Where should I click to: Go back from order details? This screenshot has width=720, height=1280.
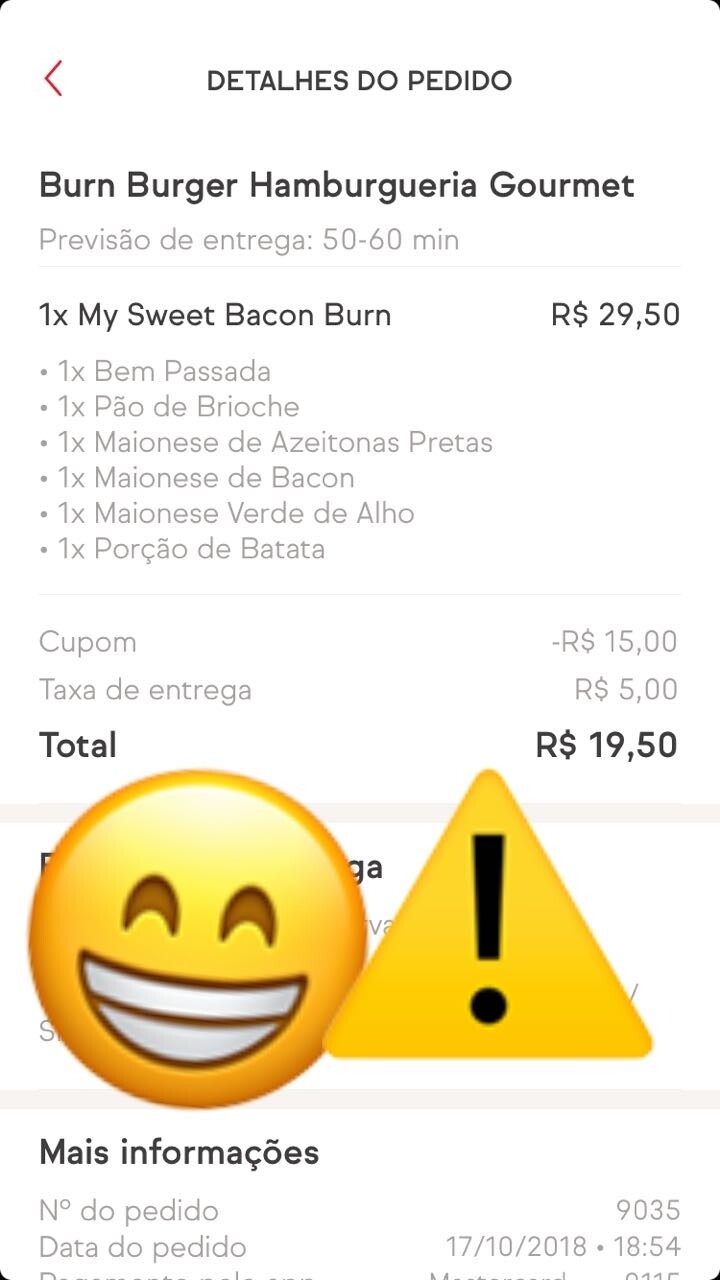pos(54,79)
